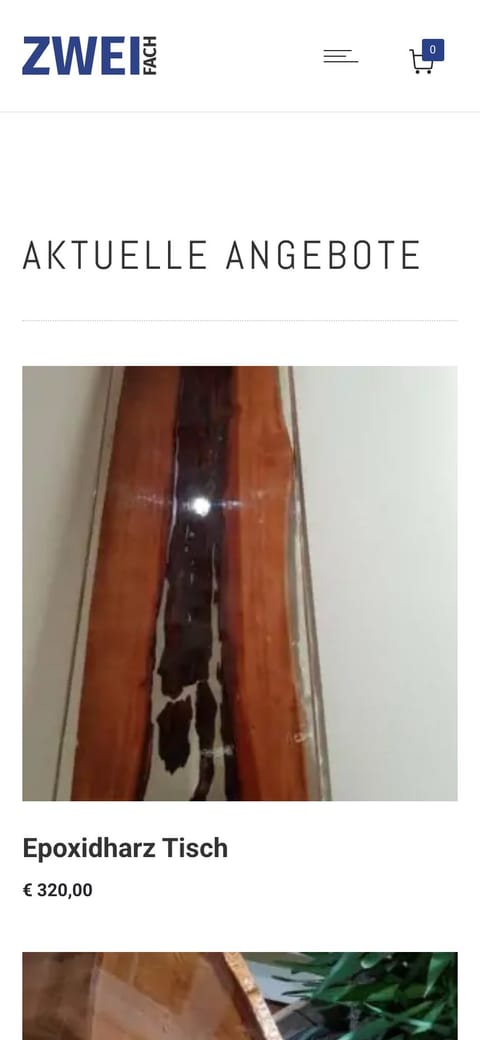
Task: Open the Epoxidharz Tisch product image
Action: pyautogui.click(x=240, y=583)
